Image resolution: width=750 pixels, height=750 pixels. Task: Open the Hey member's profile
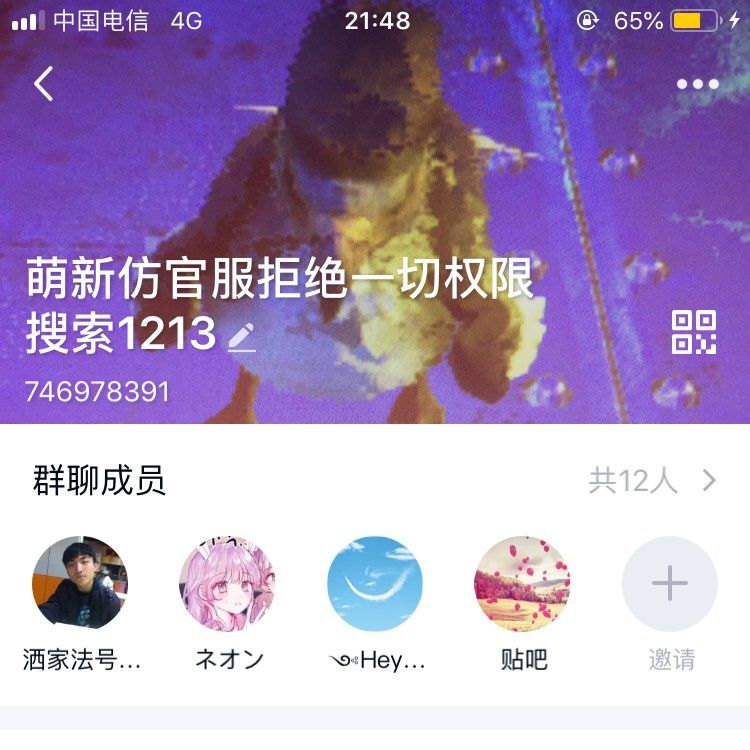[375, 584]
